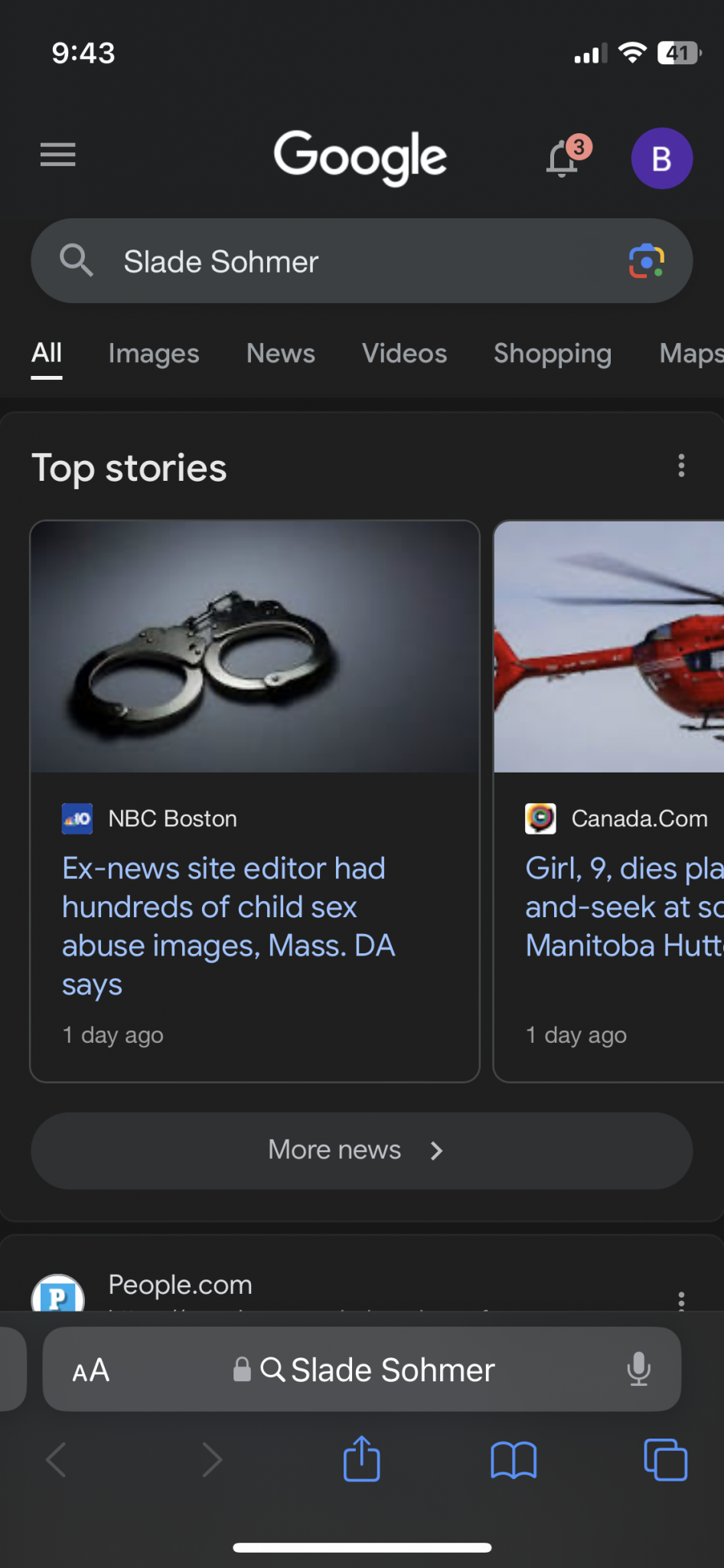Open Safari bookmarks
This screenshot has width=724, height=1568.
513,1459
